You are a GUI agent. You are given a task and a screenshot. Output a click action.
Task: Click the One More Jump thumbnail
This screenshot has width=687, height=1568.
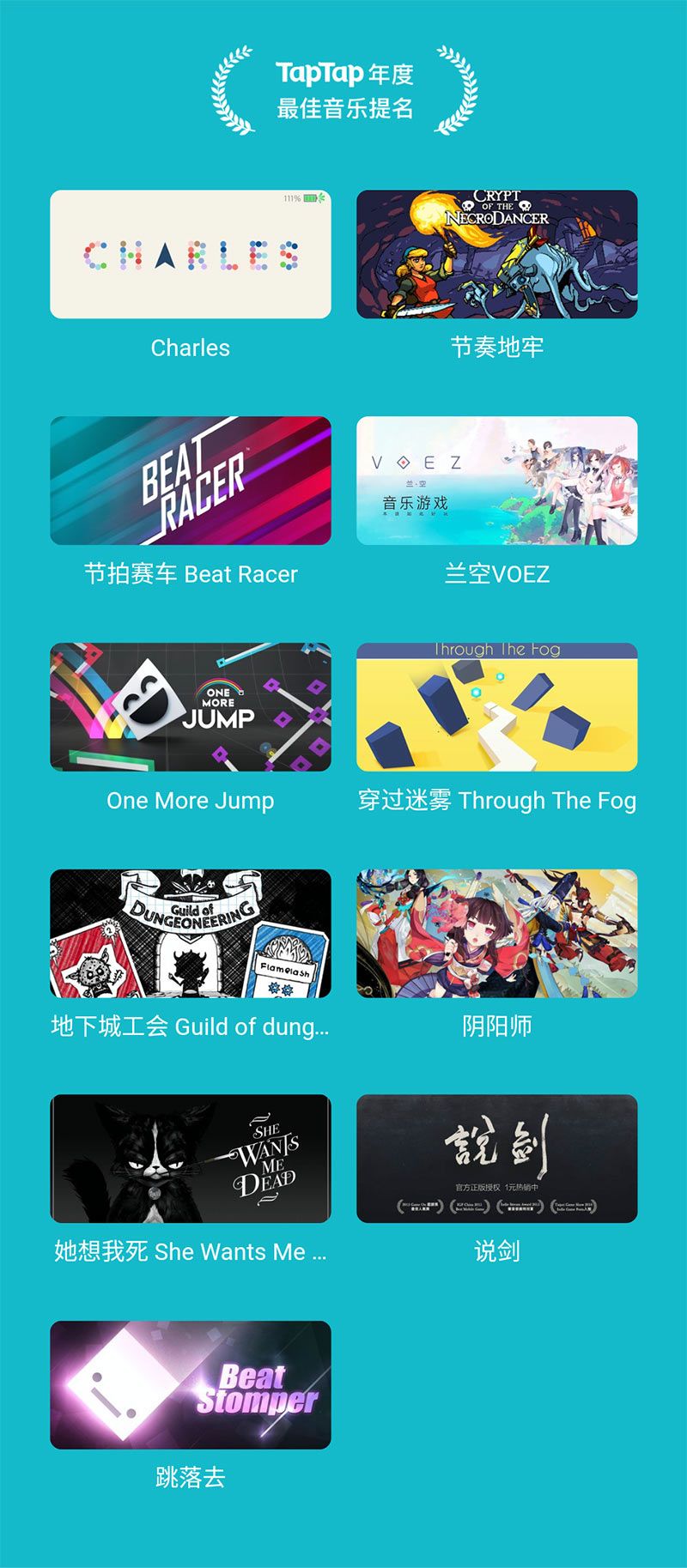point(191,705)
